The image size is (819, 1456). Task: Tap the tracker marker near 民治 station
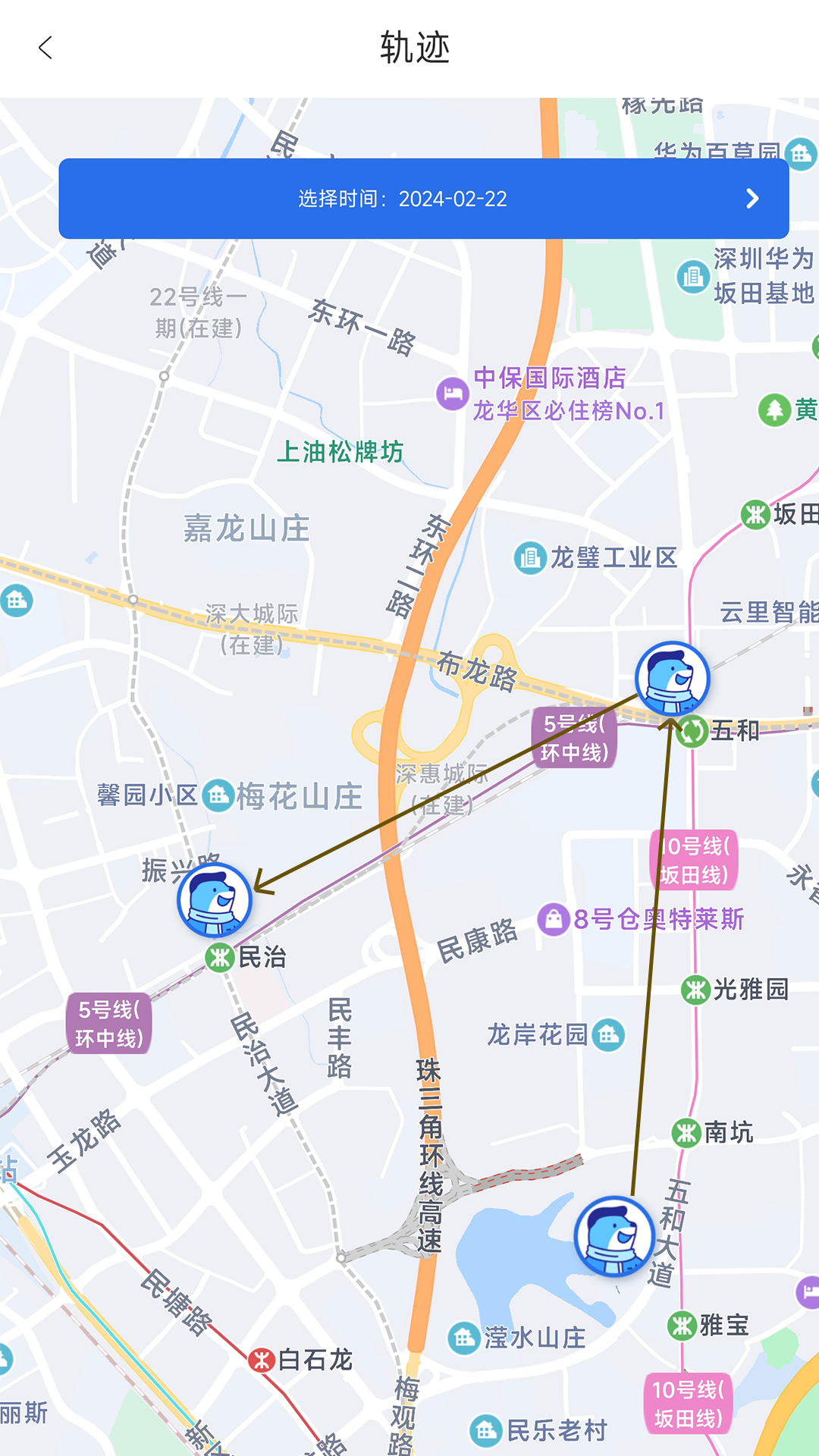pyautogui.click(x=215, y=900)
